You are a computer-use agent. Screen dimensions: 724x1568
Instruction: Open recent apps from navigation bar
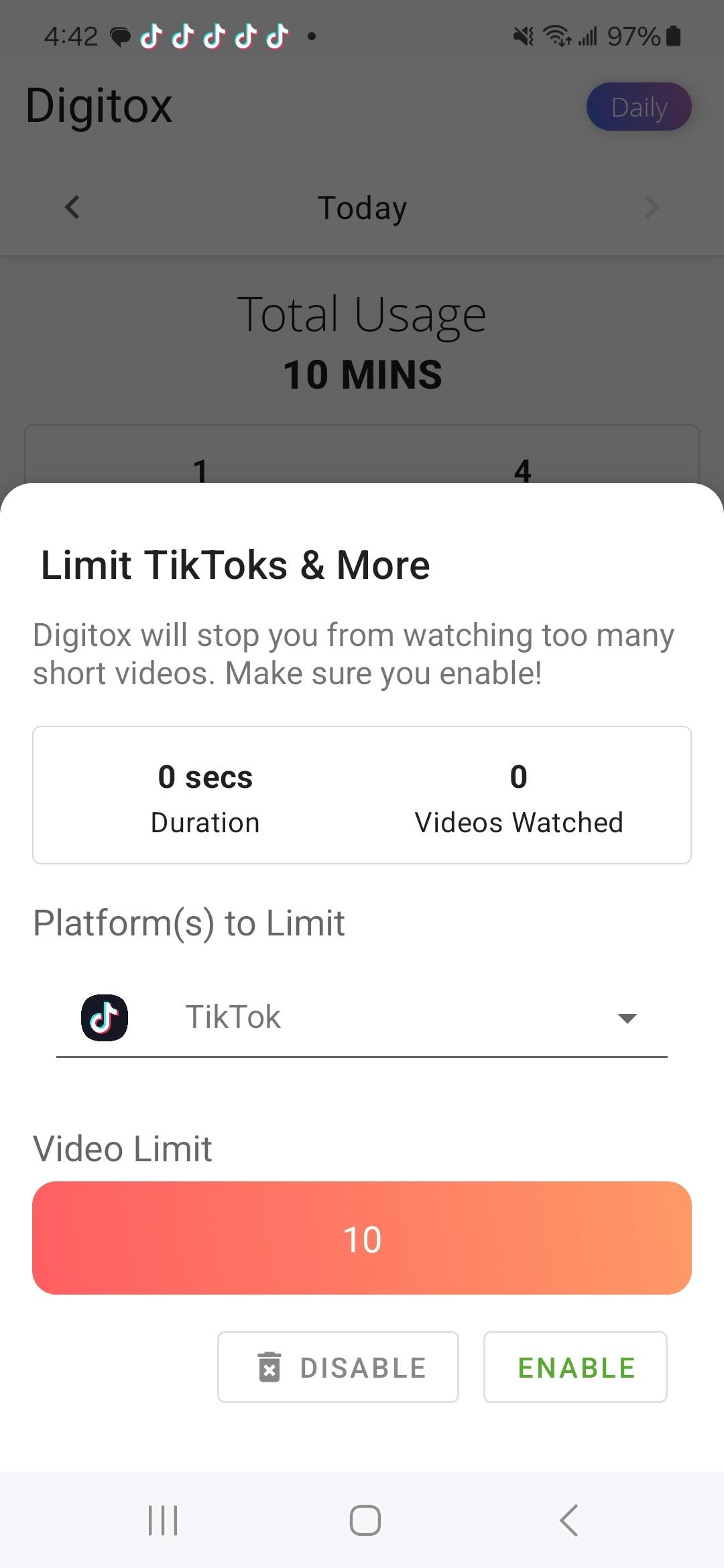tap(163, 1520)
